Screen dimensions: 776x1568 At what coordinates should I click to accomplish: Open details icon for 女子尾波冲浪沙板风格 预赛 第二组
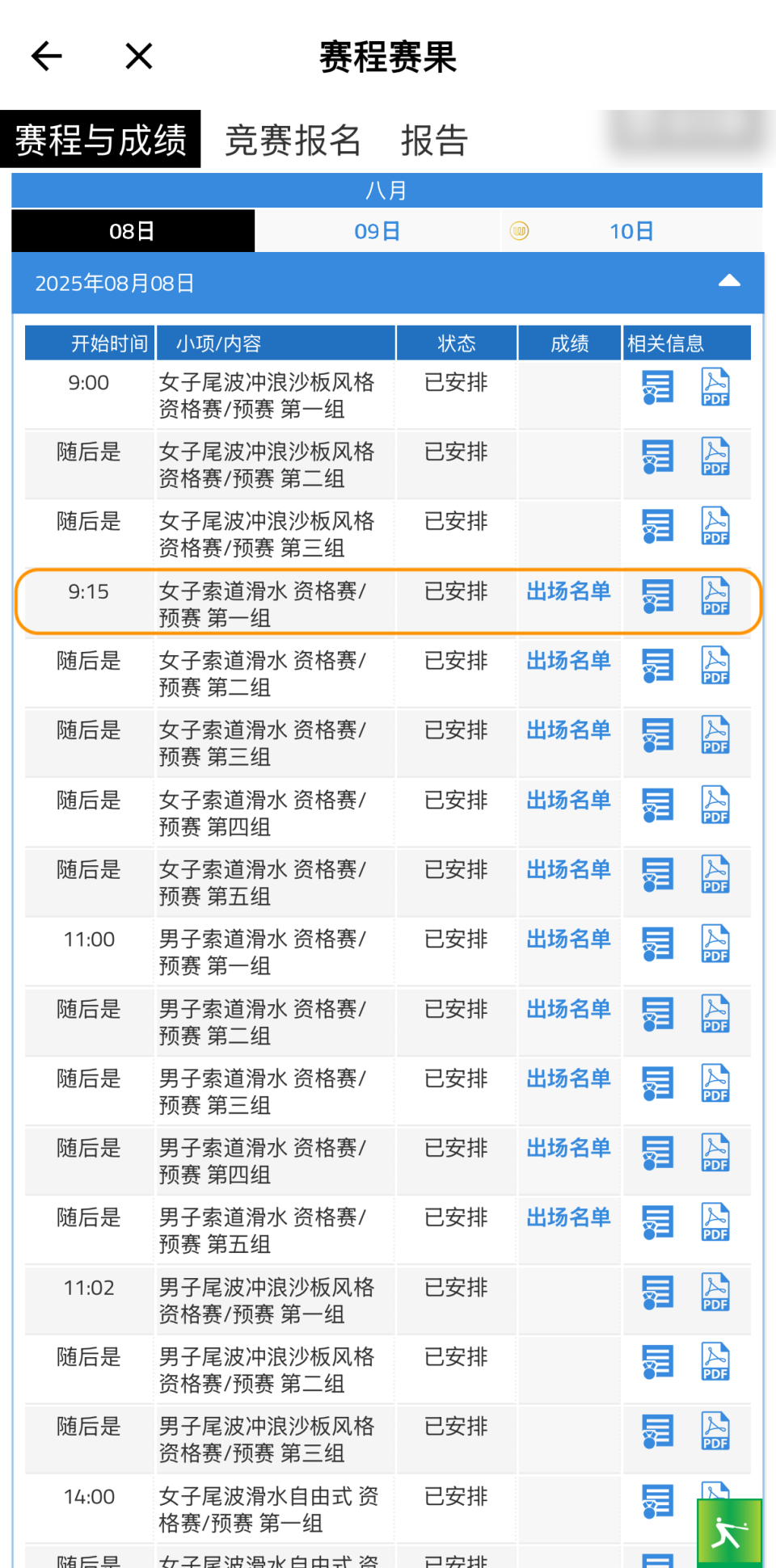(x=657, y=457)
